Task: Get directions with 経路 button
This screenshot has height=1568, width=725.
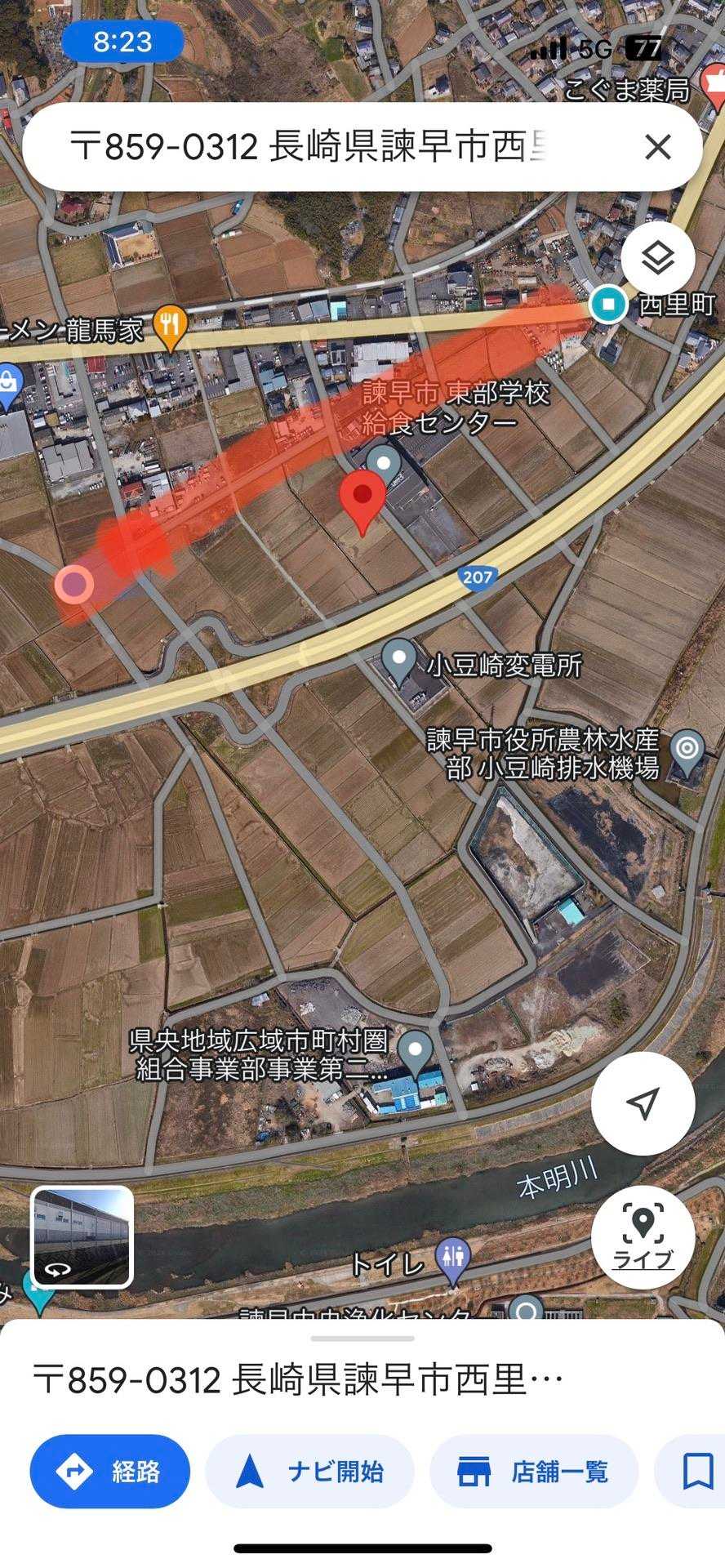Action: pos(109,1472)
